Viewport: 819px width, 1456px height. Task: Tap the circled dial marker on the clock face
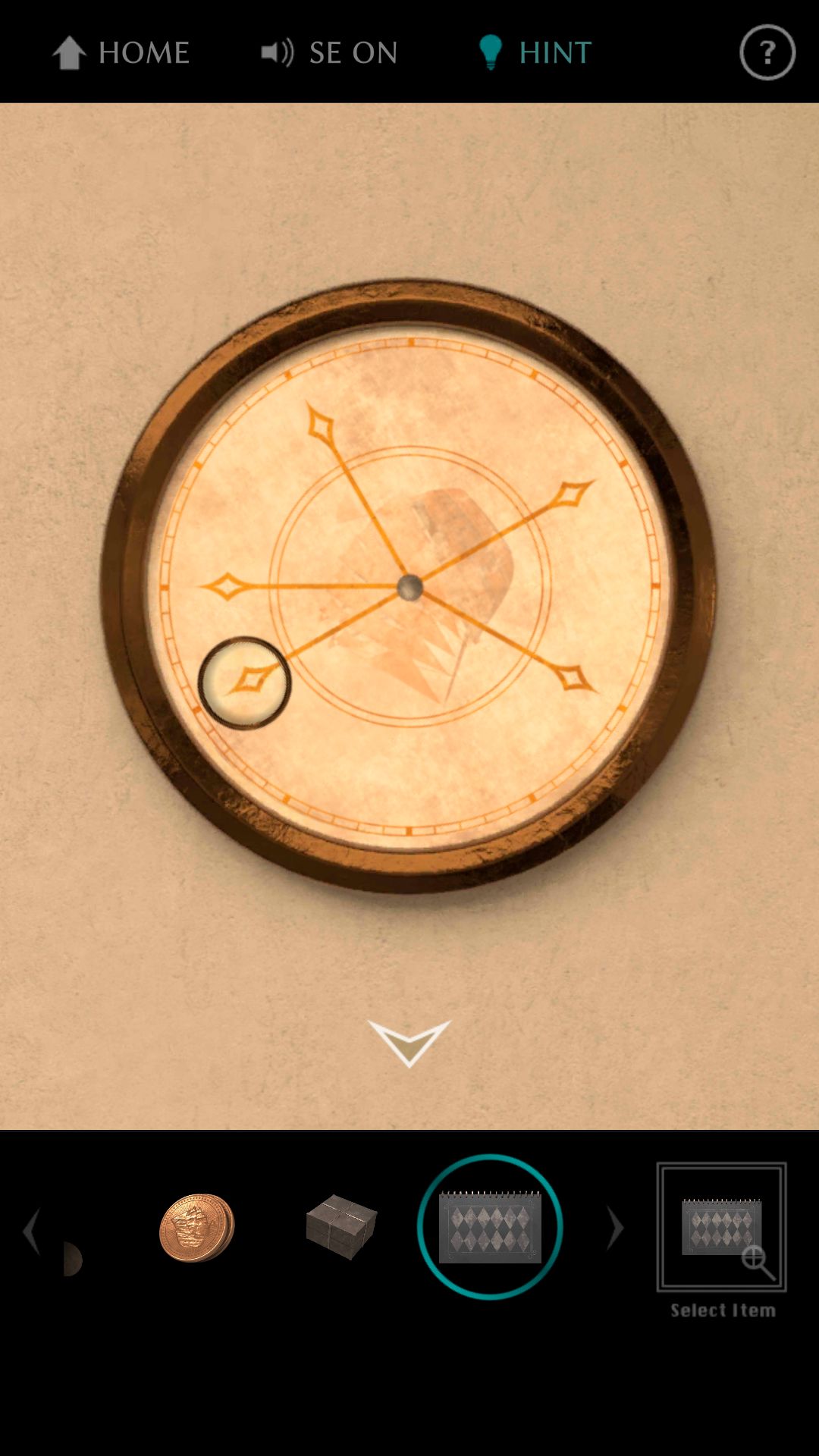point(244,682)
